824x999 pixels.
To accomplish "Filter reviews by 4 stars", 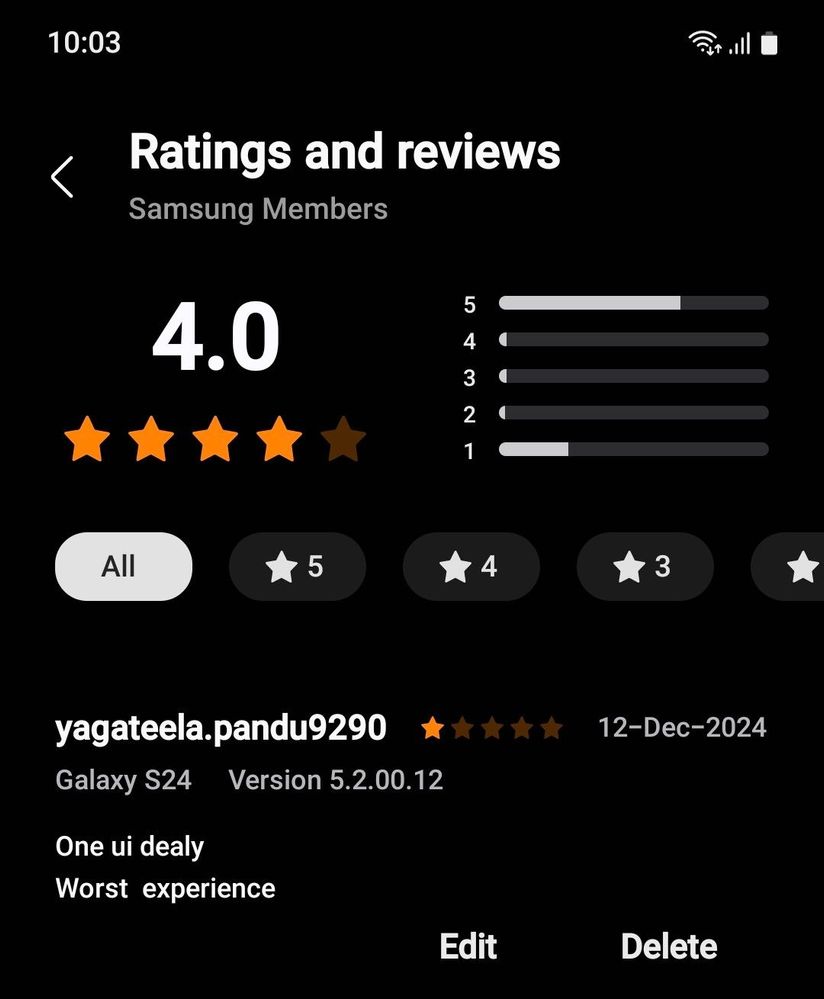I will pos(471,567).
